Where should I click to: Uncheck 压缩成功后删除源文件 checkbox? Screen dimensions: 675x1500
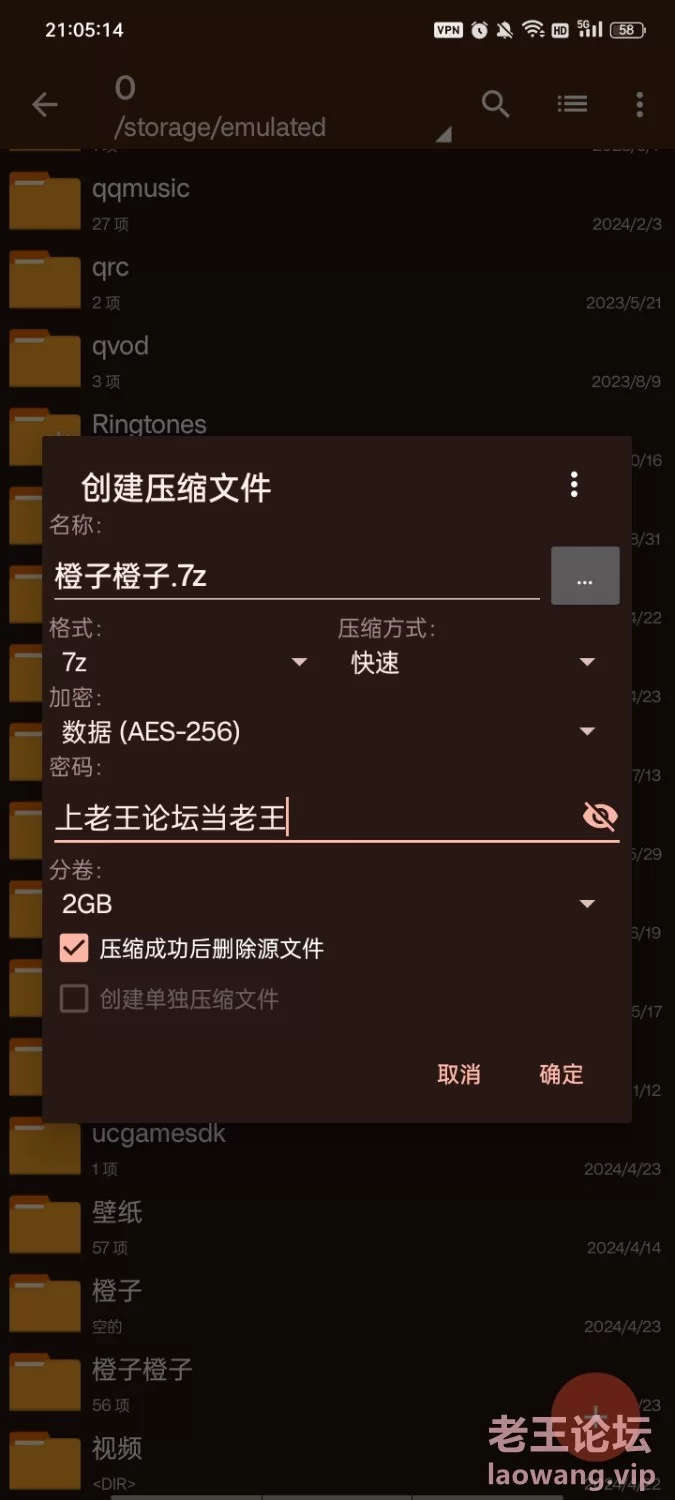(x=75, y=948)
